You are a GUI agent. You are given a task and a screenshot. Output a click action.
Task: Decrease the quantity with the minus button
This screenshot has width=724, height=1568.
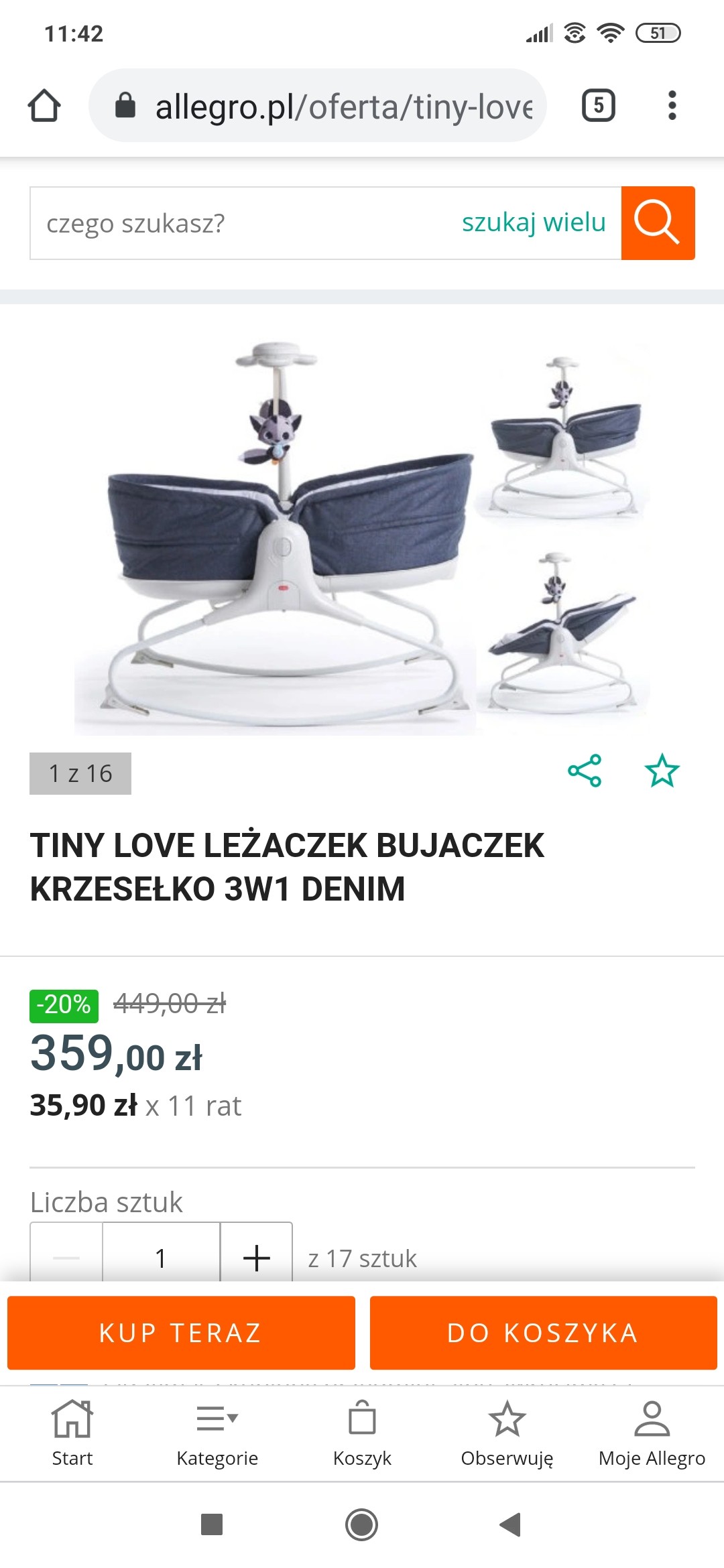66,1257
